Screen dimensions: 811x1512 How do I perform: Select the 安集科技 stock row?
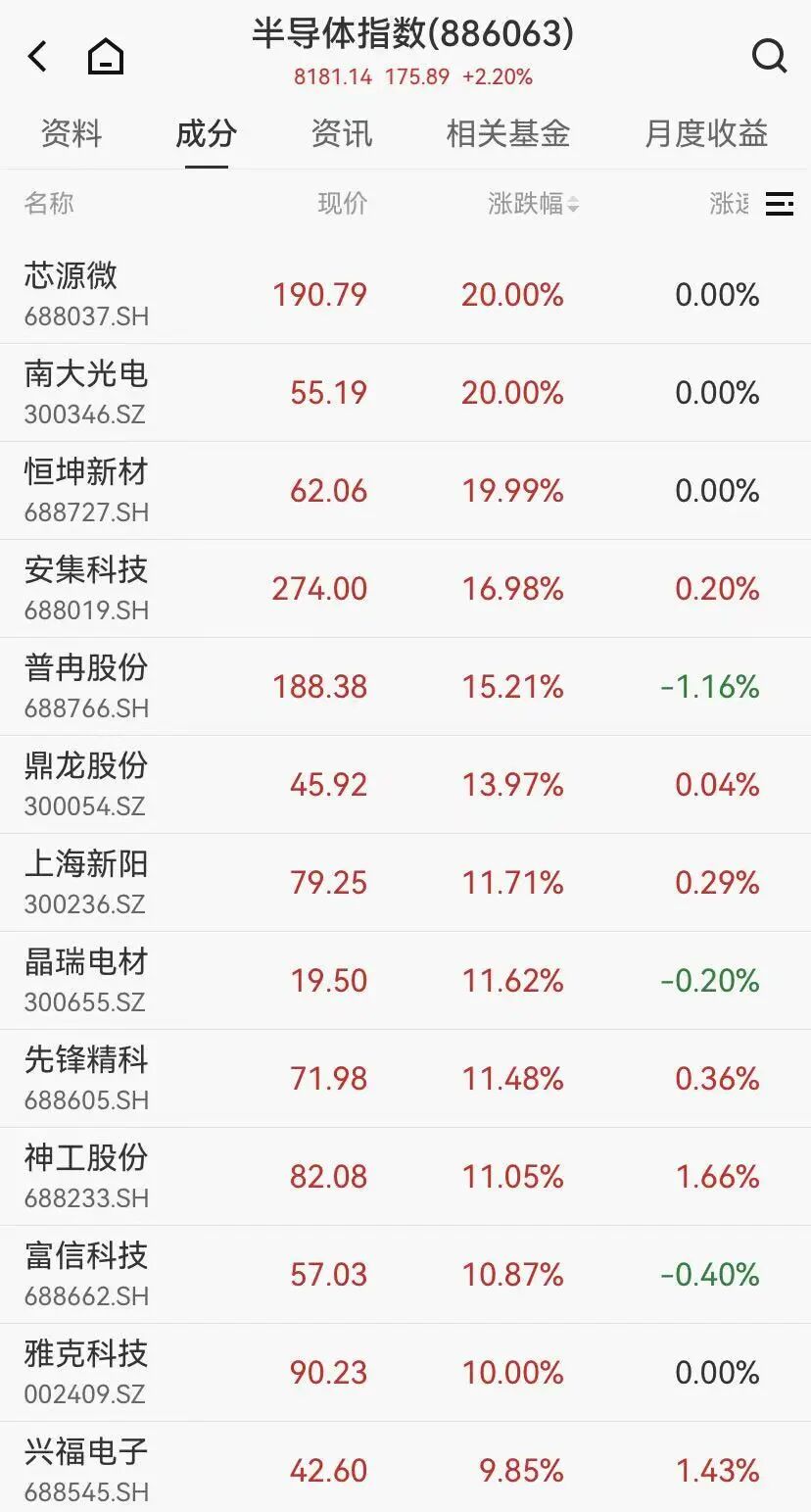(x=196, y=588)
